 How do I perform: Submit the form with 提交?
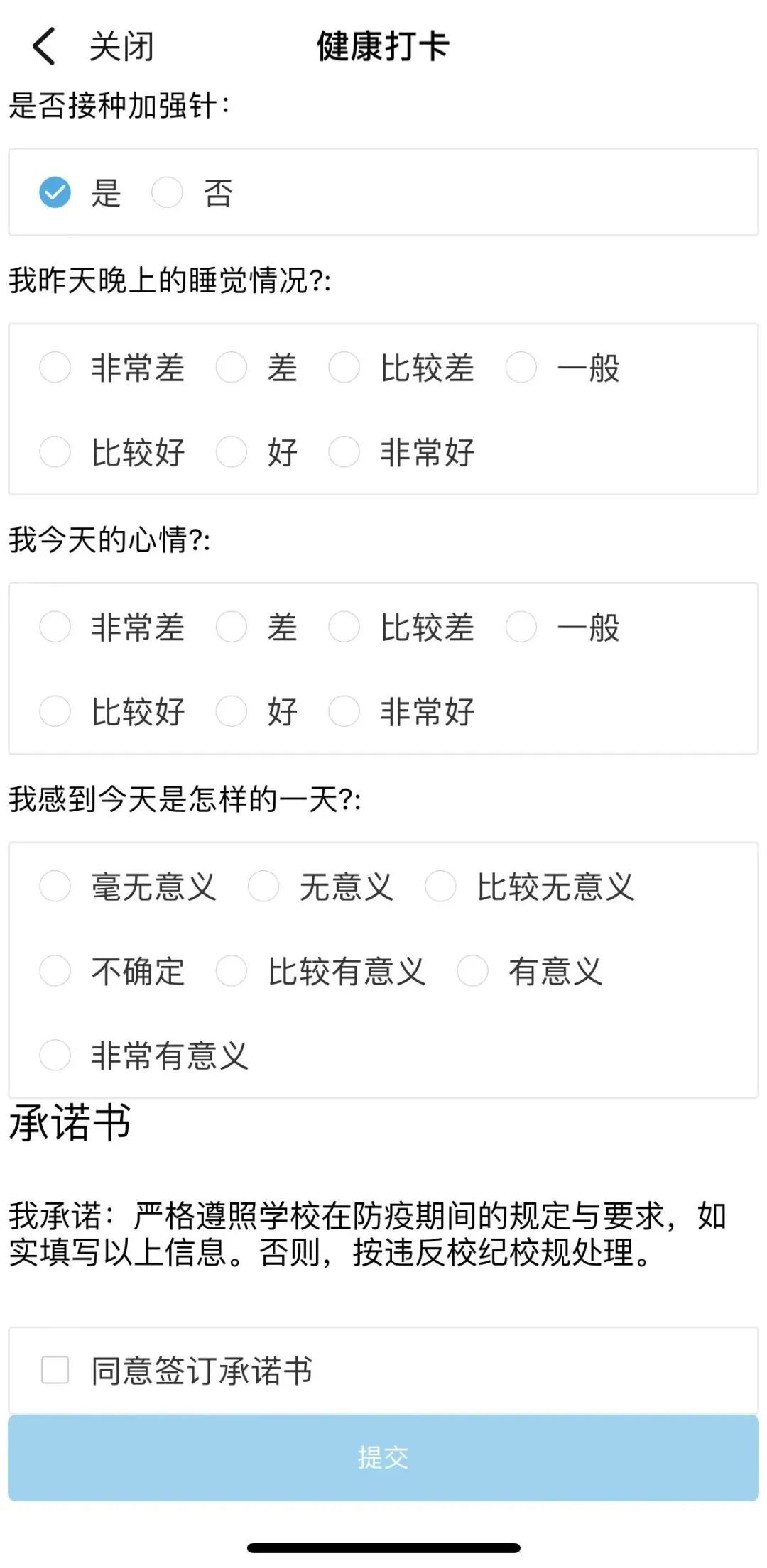tap(383, 1458)
